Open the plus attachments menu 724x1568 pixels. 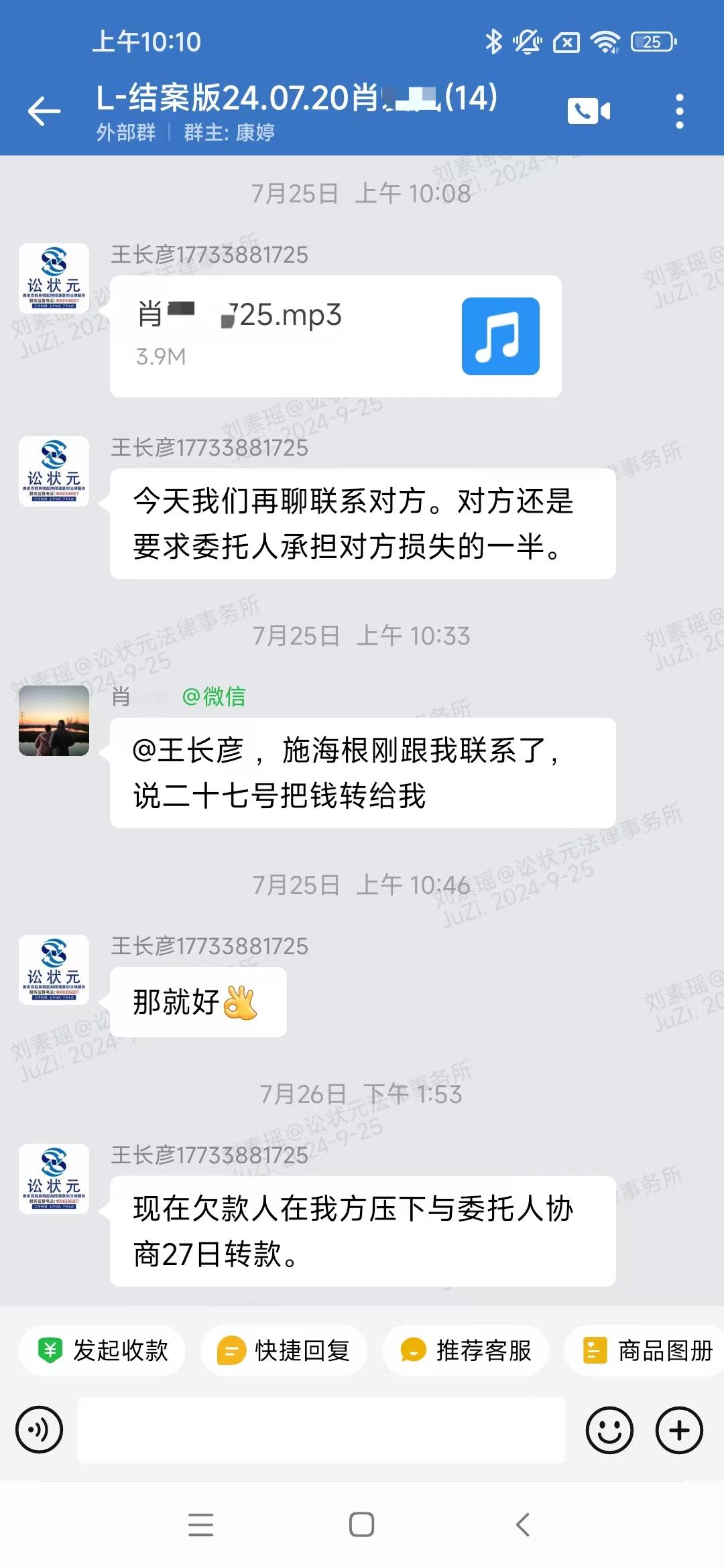[x=678, y=1430]
